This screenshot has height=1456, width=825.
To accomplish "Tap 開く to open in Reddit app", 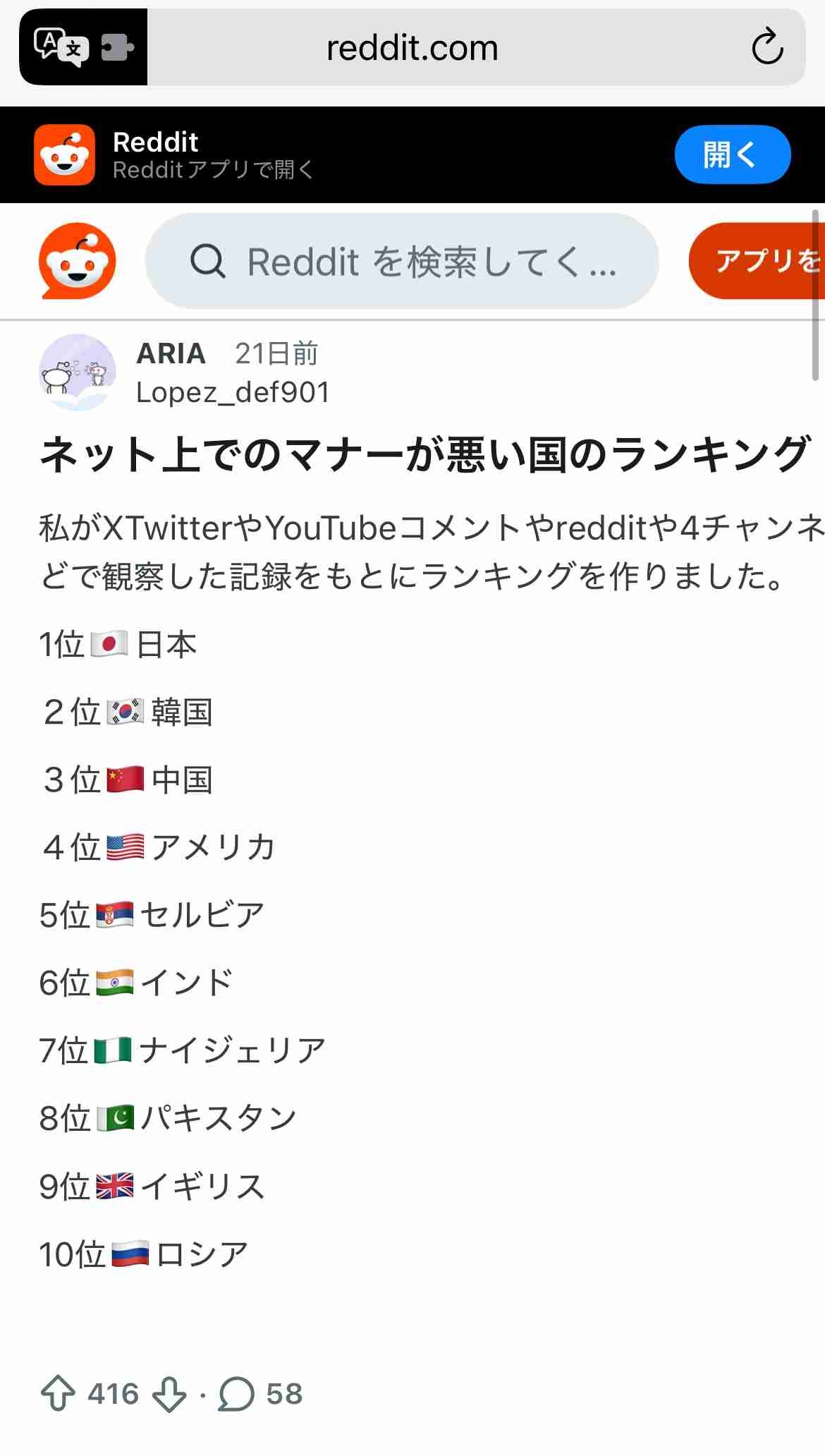I will tap(732, 154).
